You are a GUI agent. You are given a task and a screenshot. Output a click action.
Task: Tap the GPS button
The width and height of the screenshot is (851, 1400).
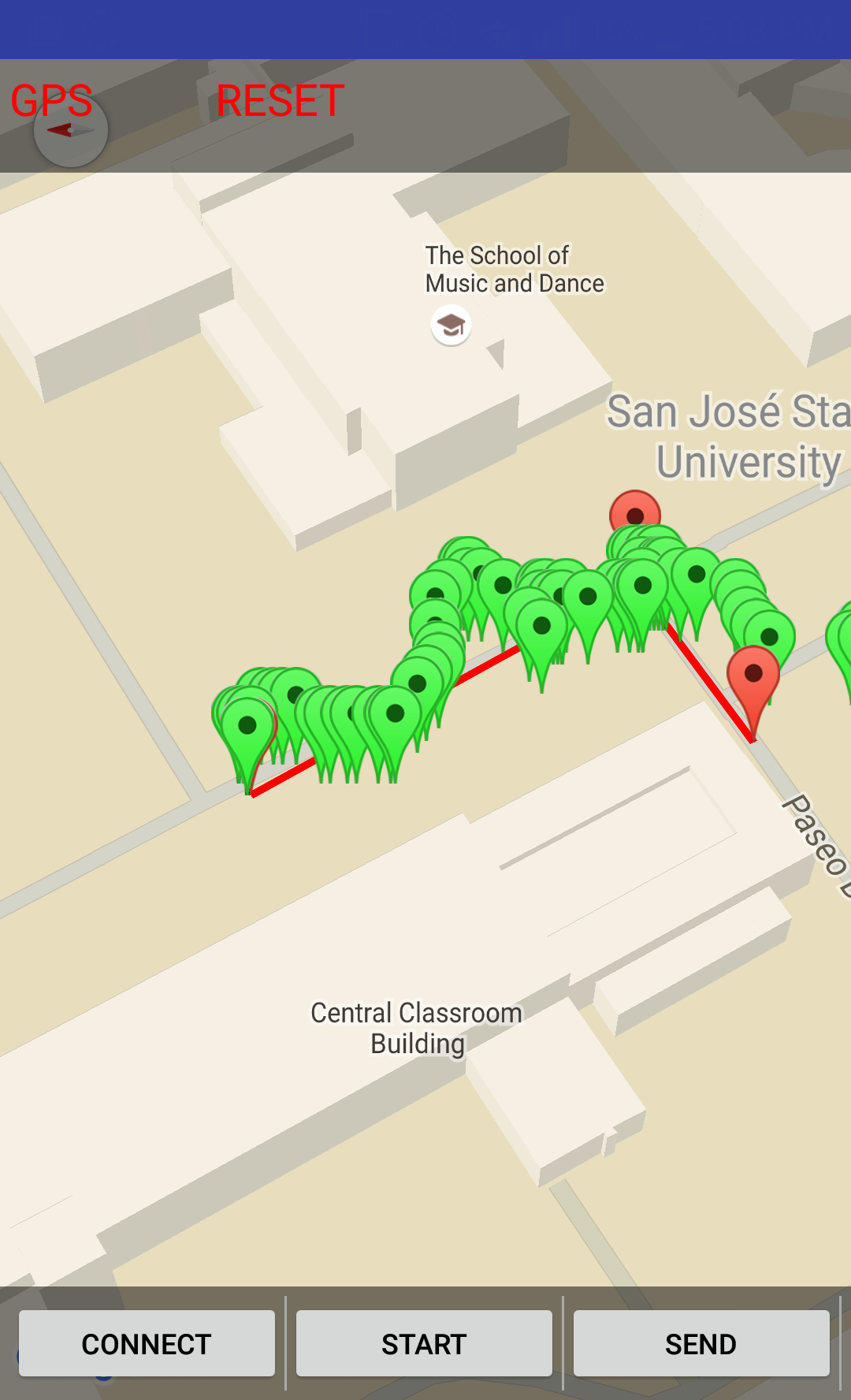point(51,101)
